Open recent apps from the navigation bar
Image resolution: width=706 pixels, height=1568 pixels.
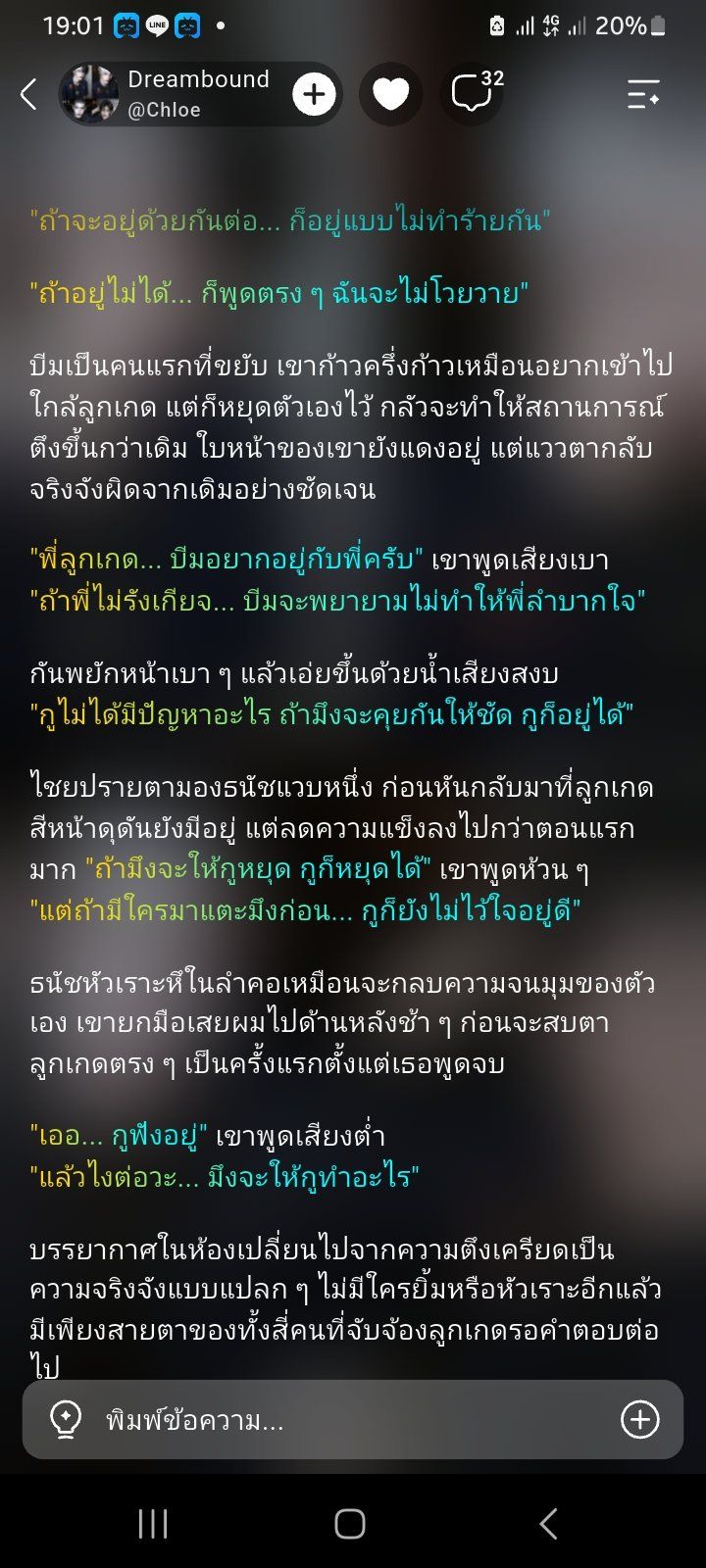click(153, 1524)
